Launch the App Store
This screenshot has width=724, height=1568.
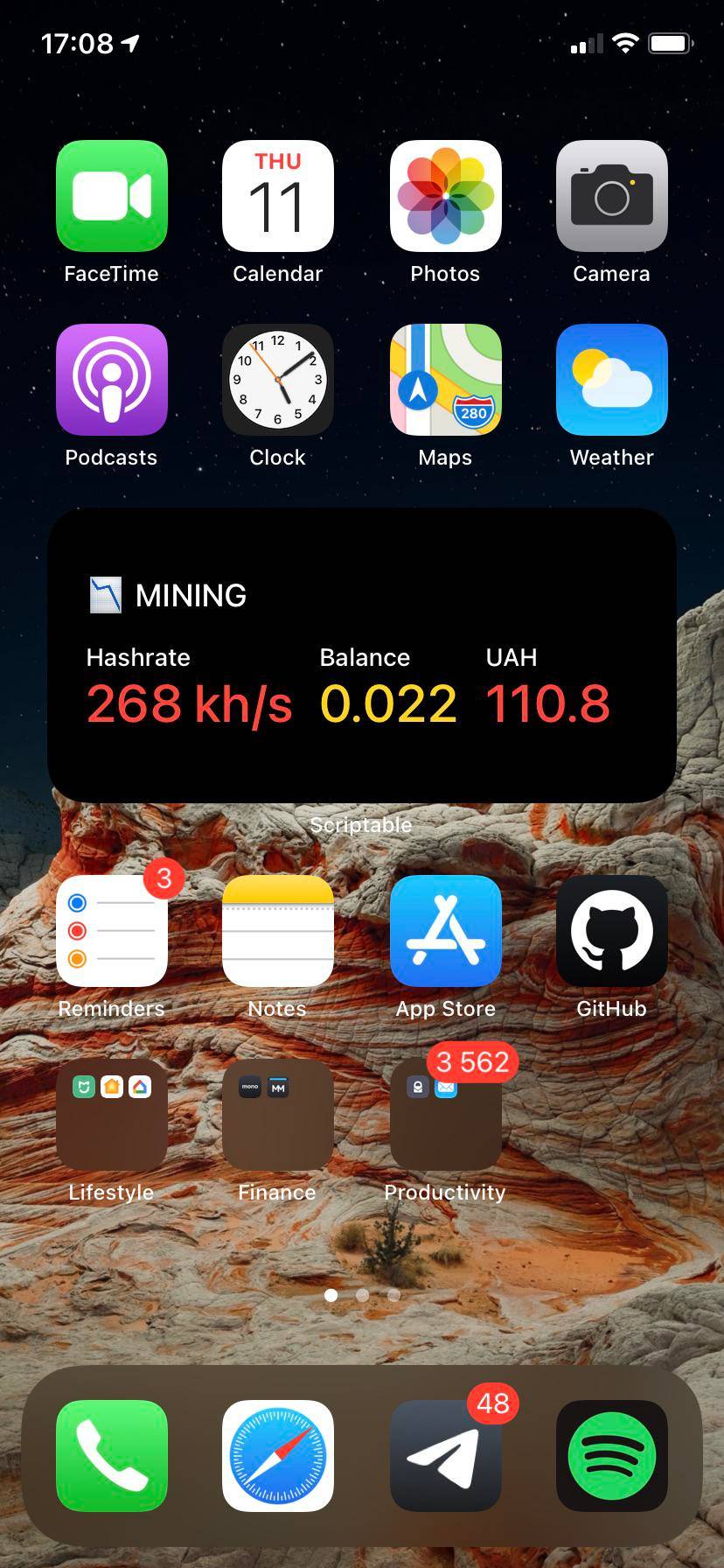tap(445, 931)
